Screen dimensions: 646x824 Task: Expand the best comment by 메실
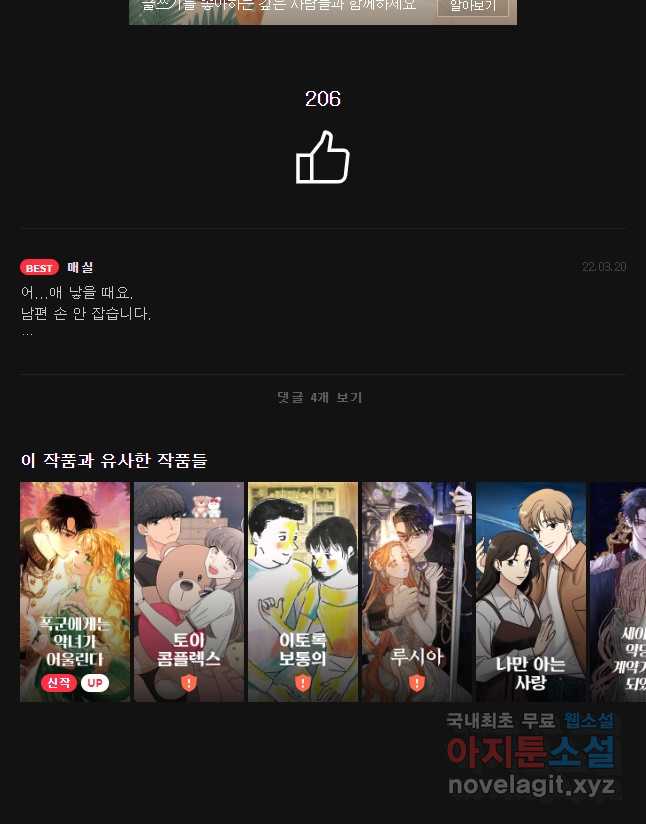[27, 332]
